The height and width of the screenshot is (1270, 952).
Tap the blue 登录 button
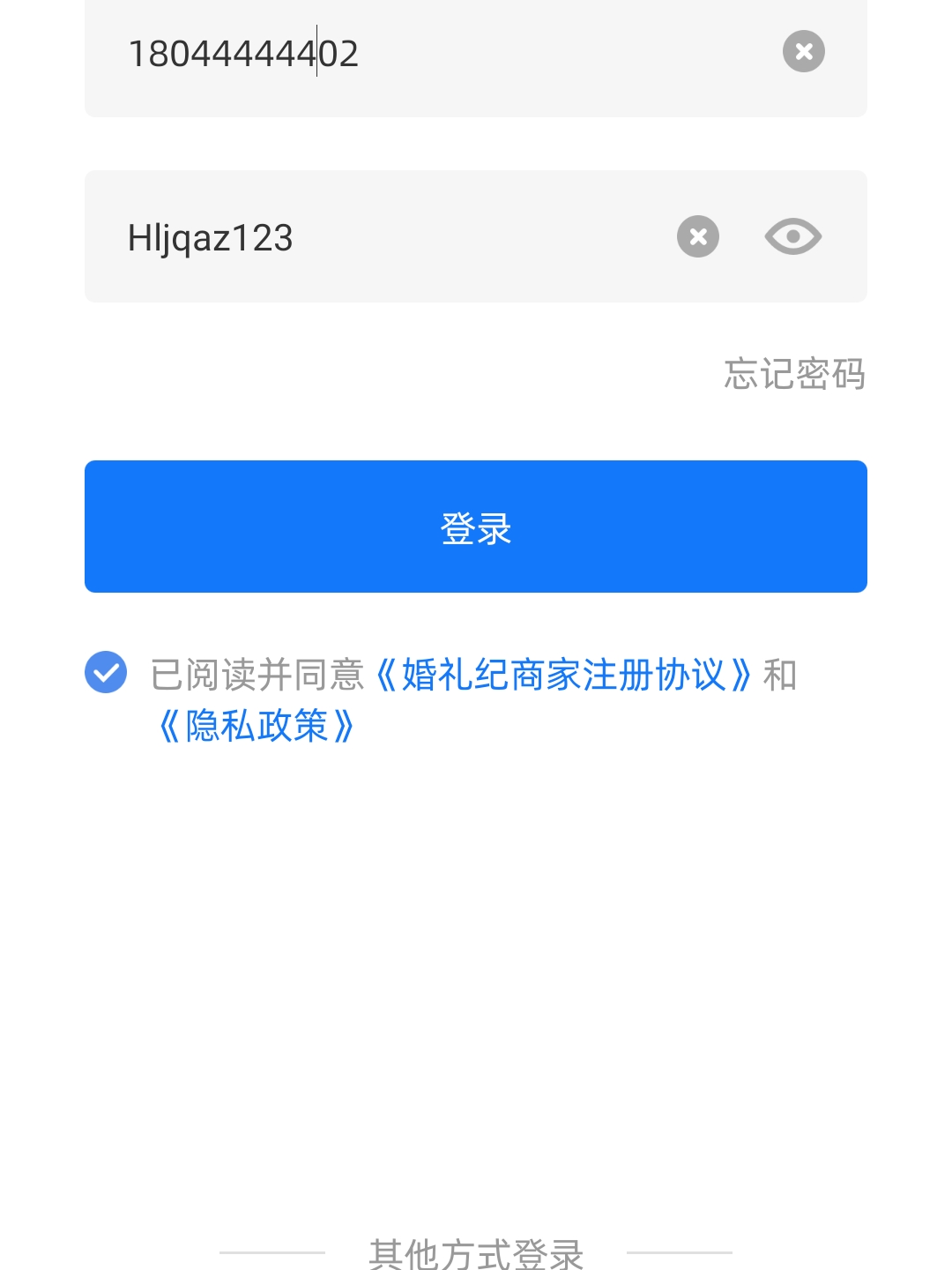tap(476, 527)
